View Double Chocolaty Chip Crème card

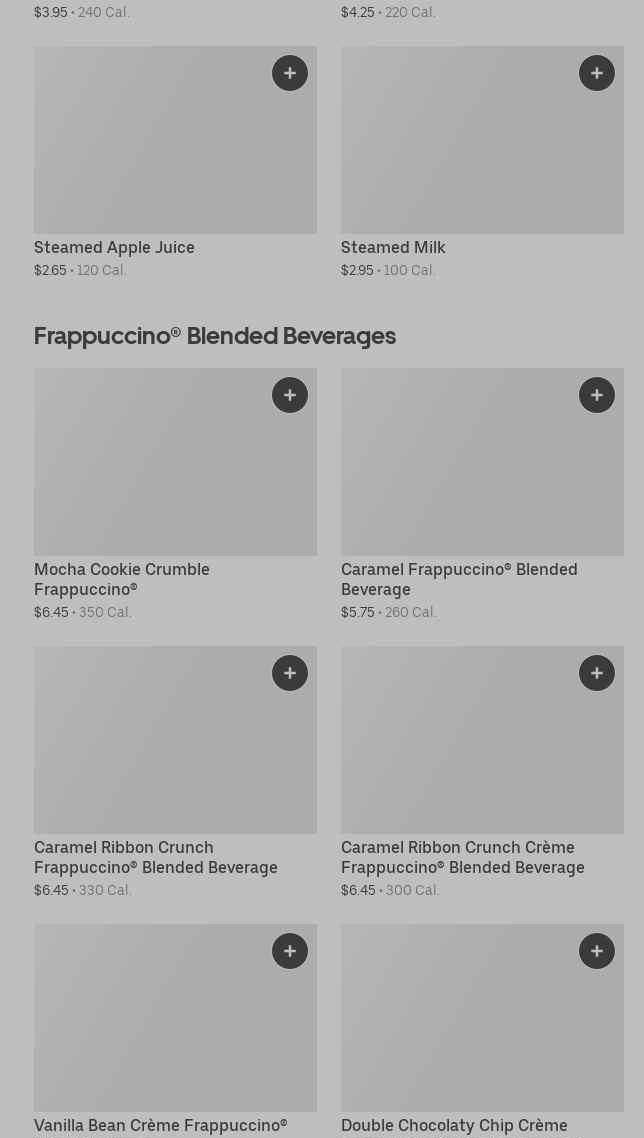pyautogui.click(x=460, y=1030)
